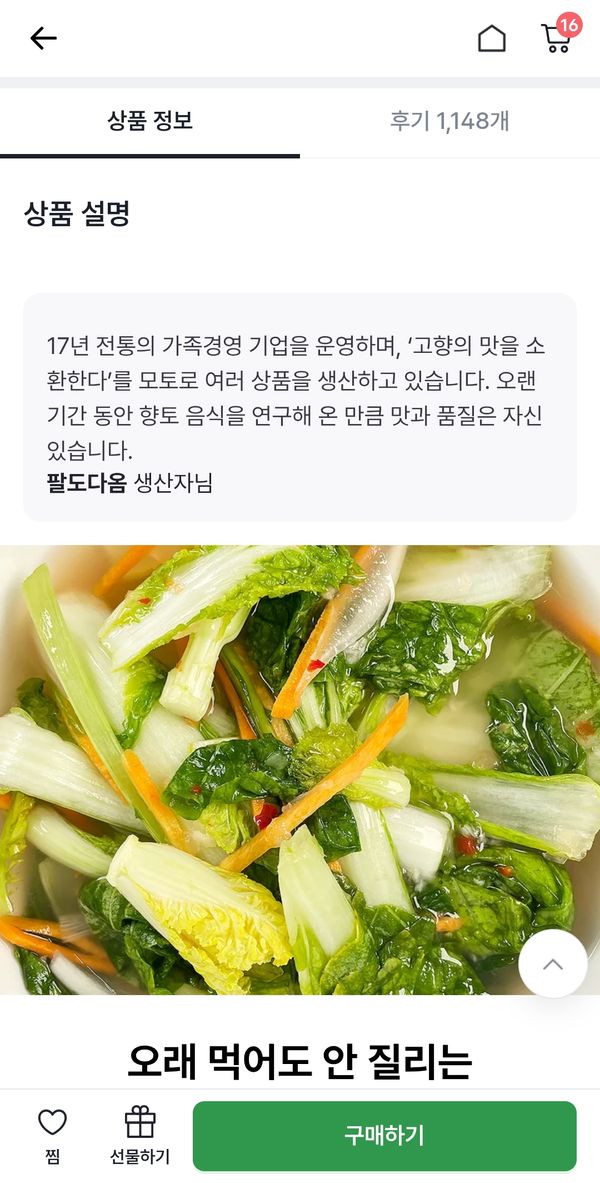
Task: Add this product to 찜 wishlist
Action: point(52,1135)
